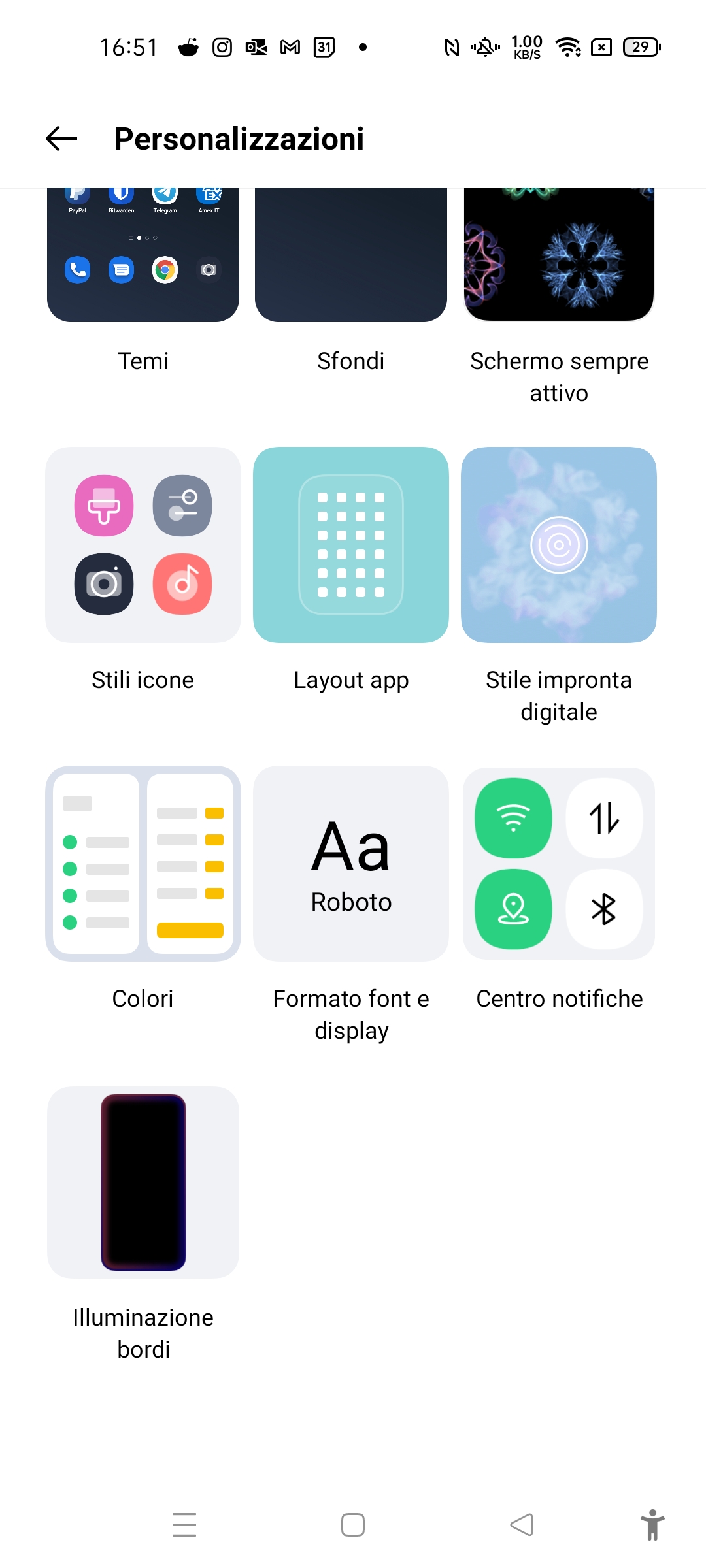Open Layout app options
The height and width of the screenshot is (1568, 706).
tap(351, 545)
